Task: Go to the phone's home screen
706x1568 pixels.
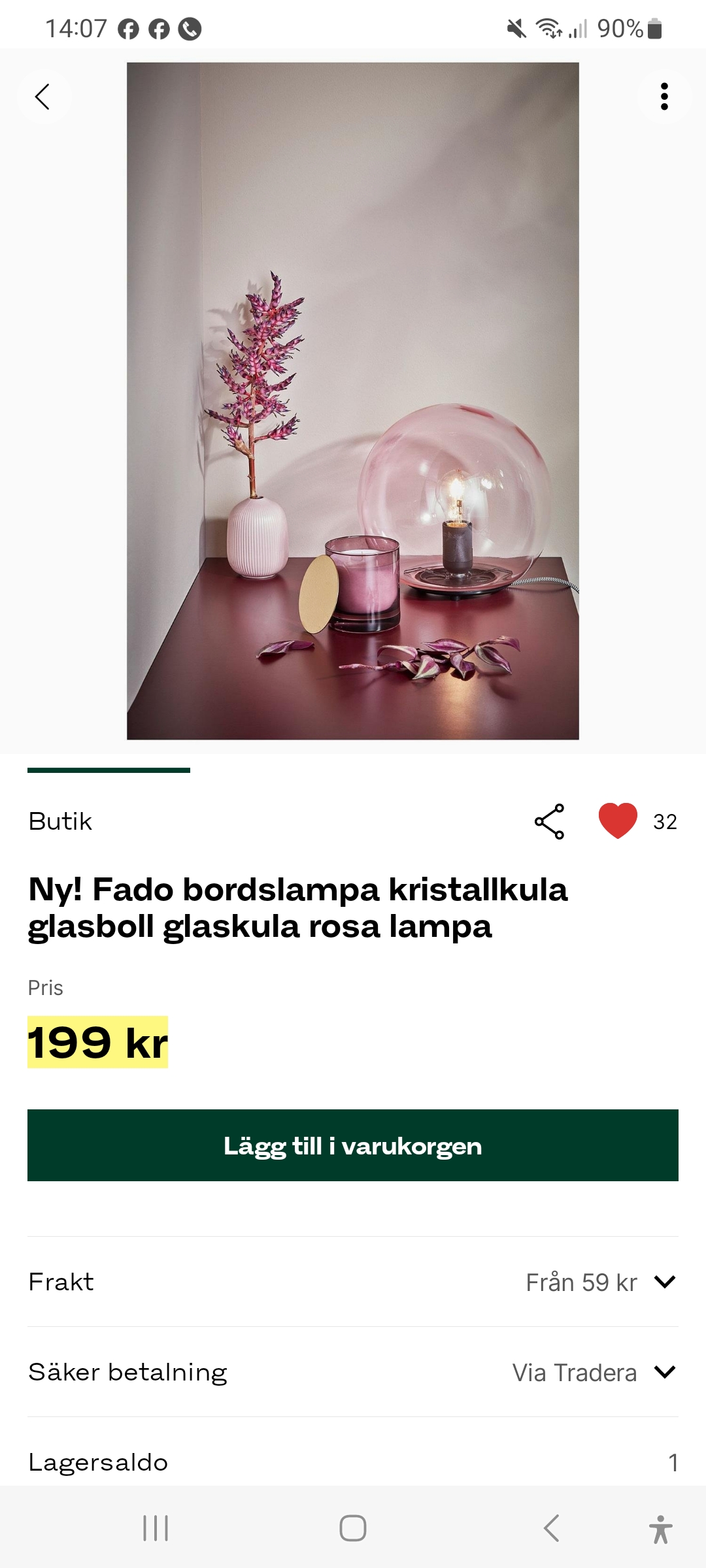Action: click(x=353, y=1528)
